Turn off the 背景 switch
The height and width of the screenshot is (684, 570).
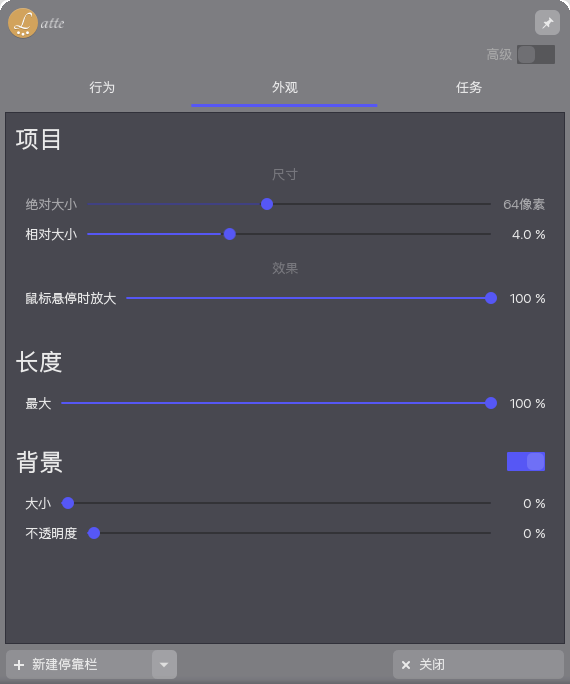(x=526, y=462)
